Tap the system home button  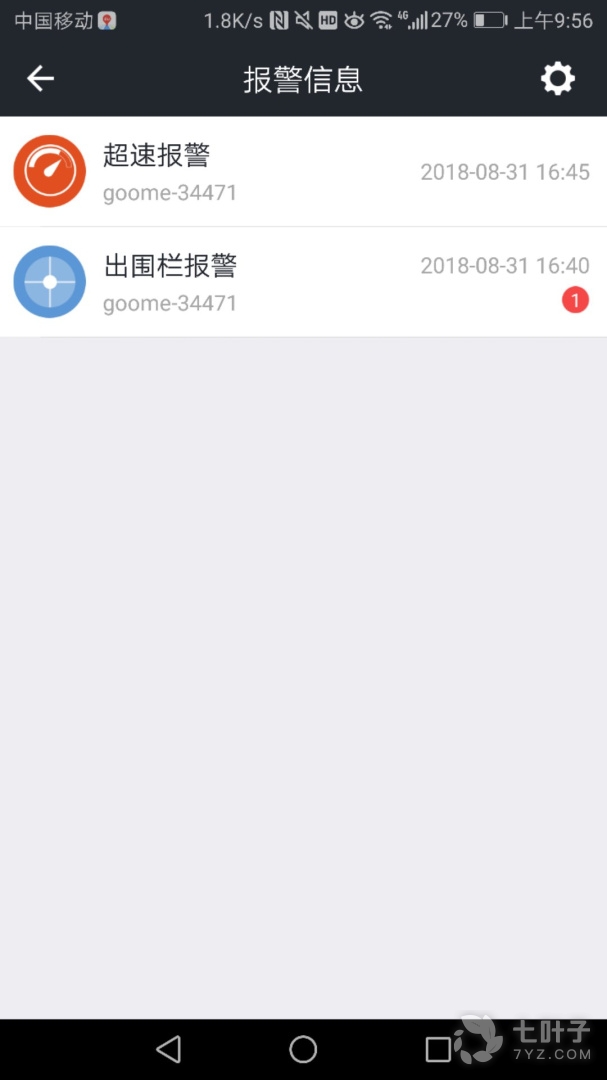[303, 1049]
